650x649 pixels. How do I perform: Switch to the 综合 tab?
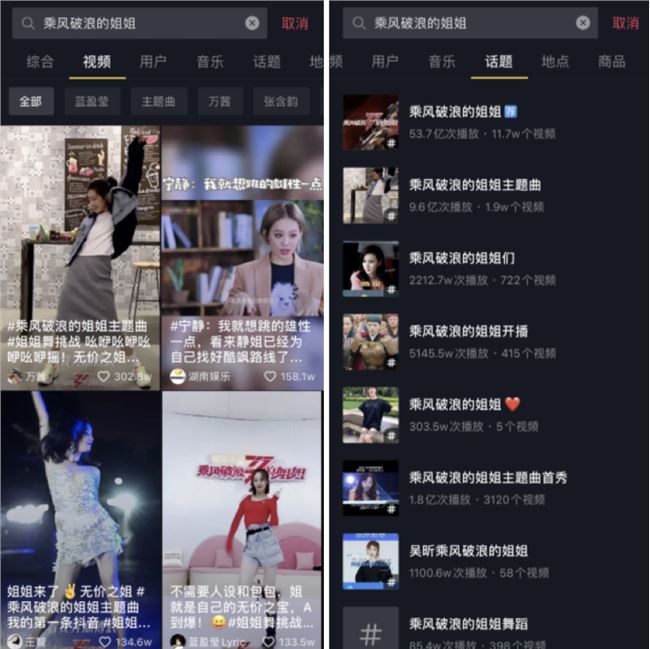click(x=40, y=62)
